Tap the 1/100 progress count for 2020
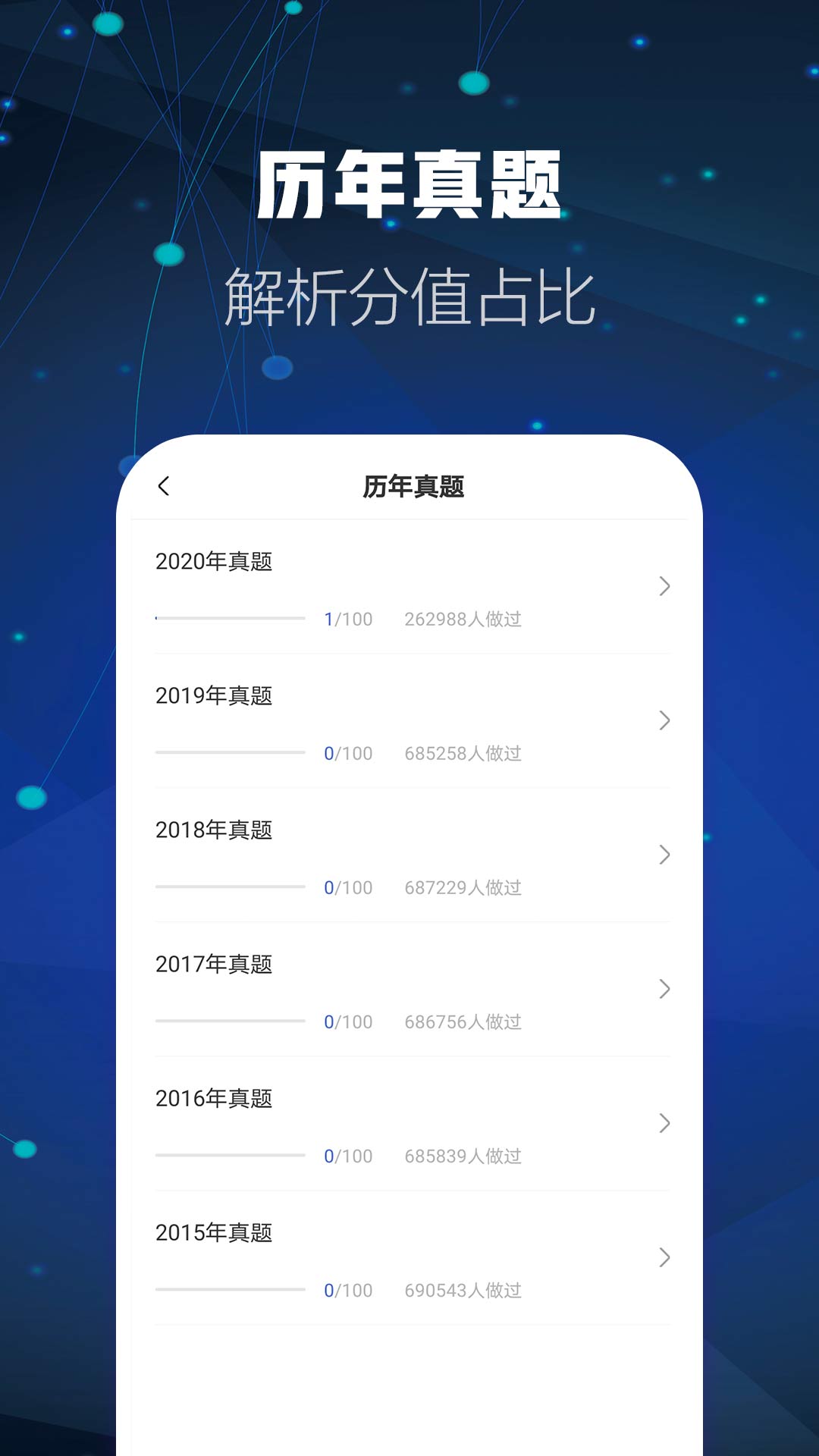Screen dimensions: 819x1456 coord(347,620)
